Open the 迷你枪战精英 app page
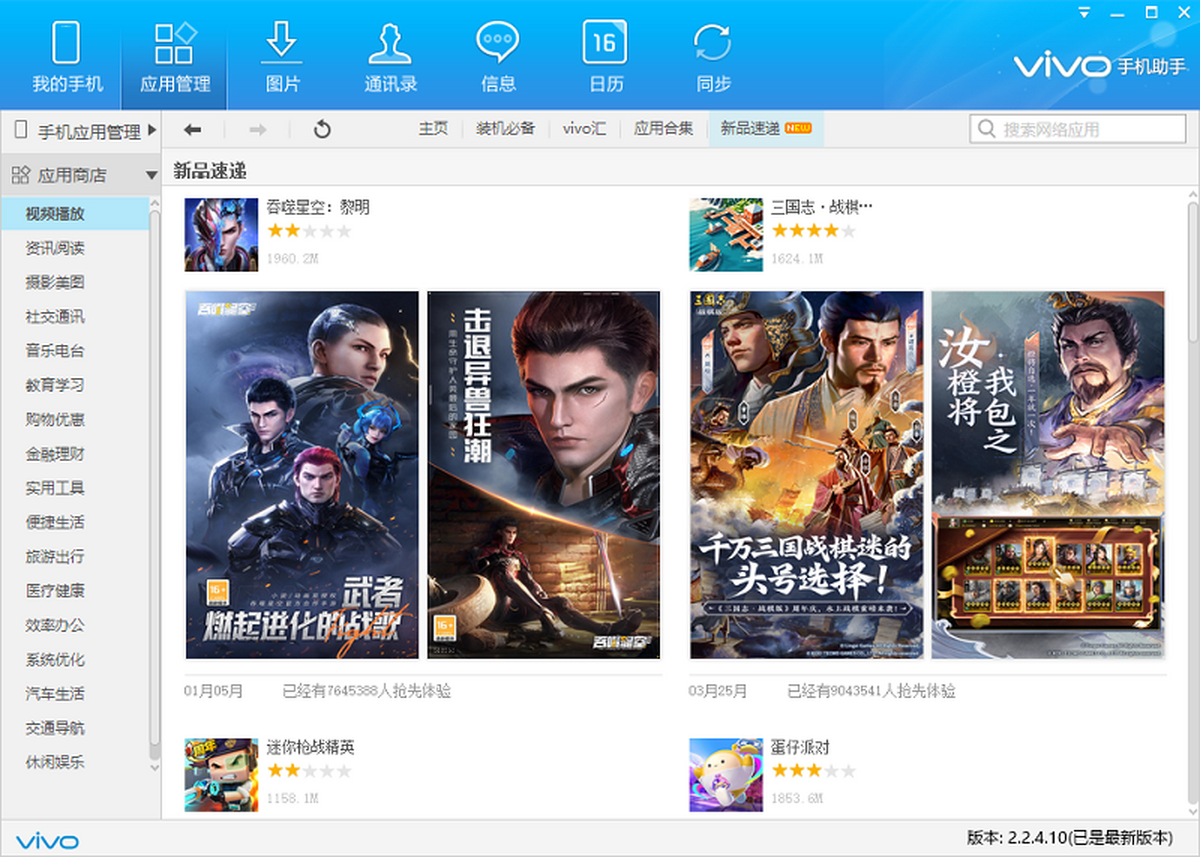Image resolution: width=1200 pixels, height=857 pixels. [x=310, y=748]
